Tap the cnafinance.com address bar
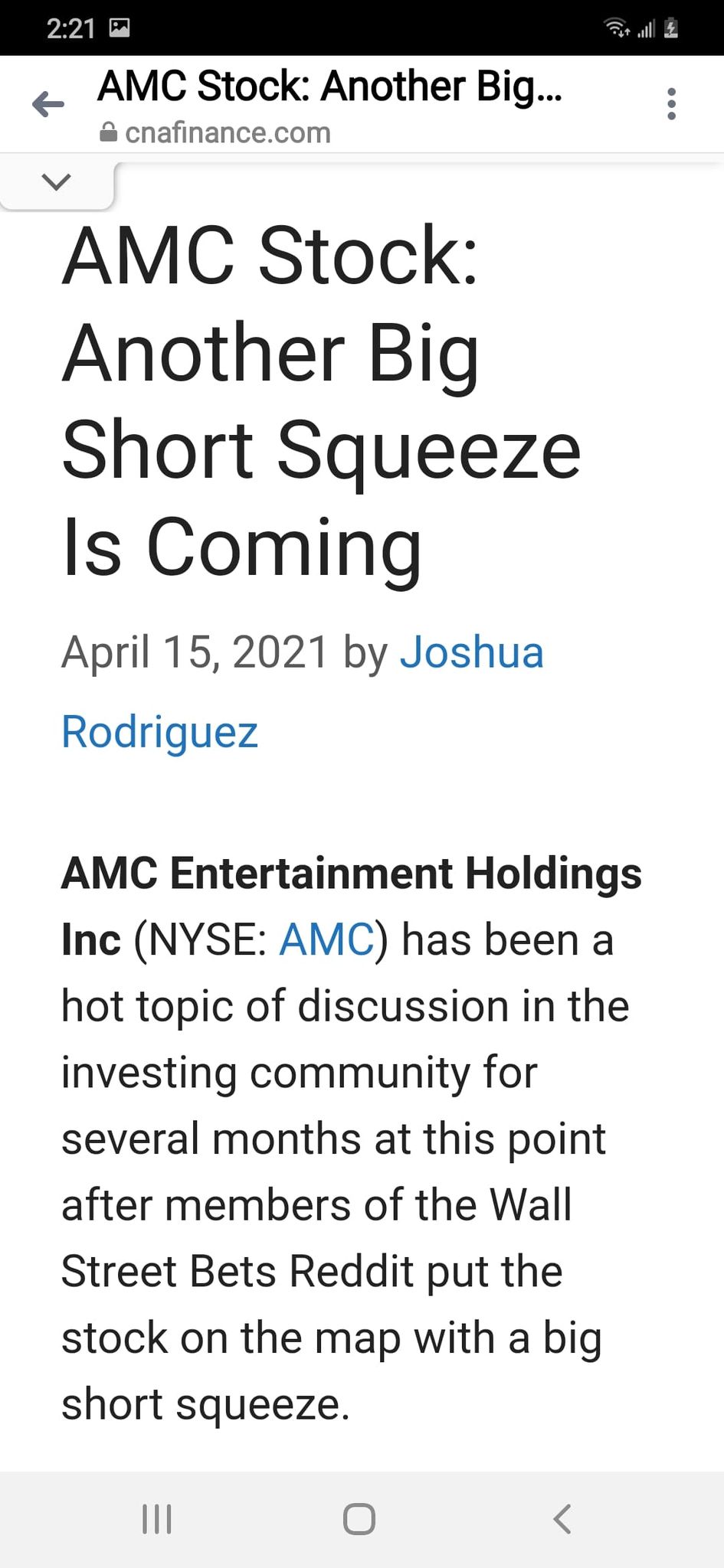The width and height of the screenshot is (724, 1568). click(227, 133)
